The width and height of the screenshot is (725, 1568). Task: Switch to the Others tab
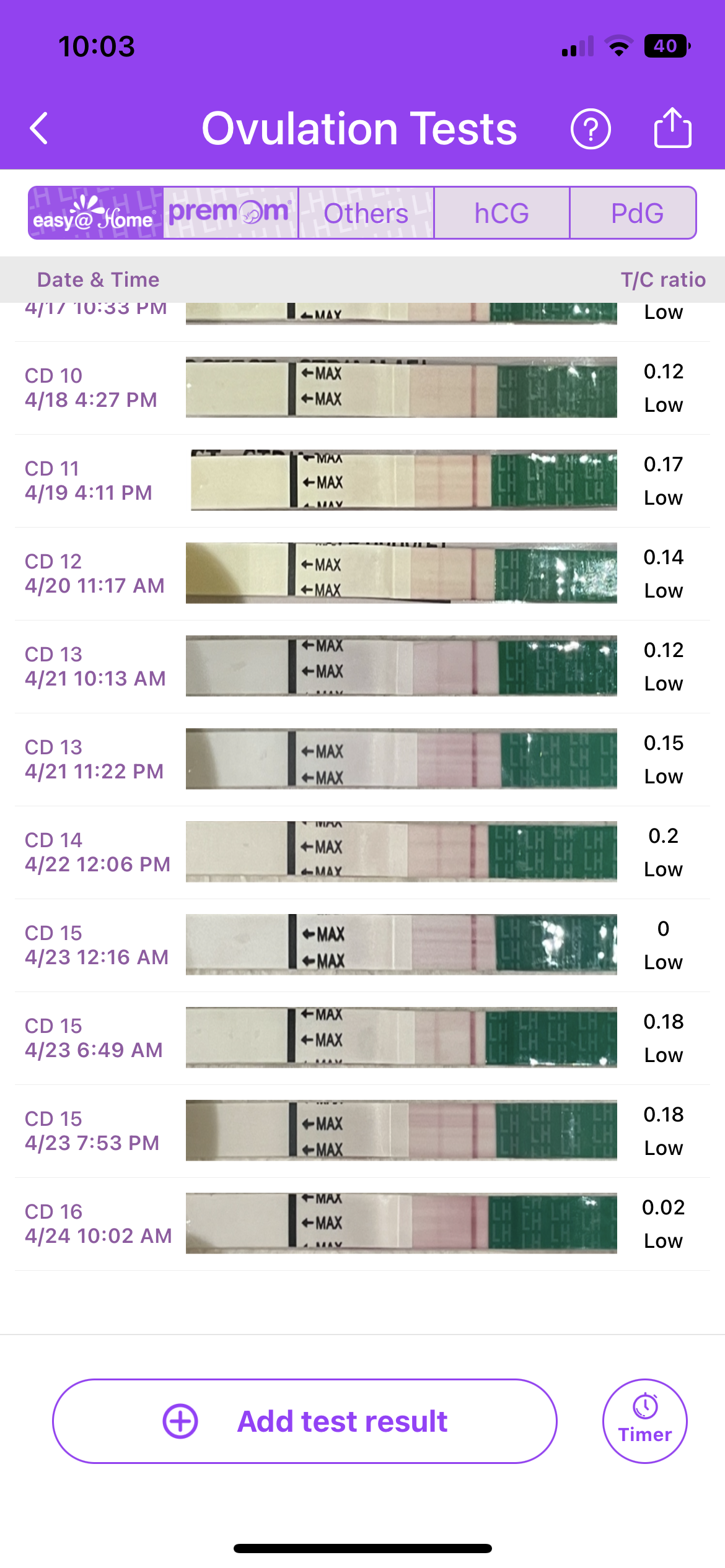(366, 213)
